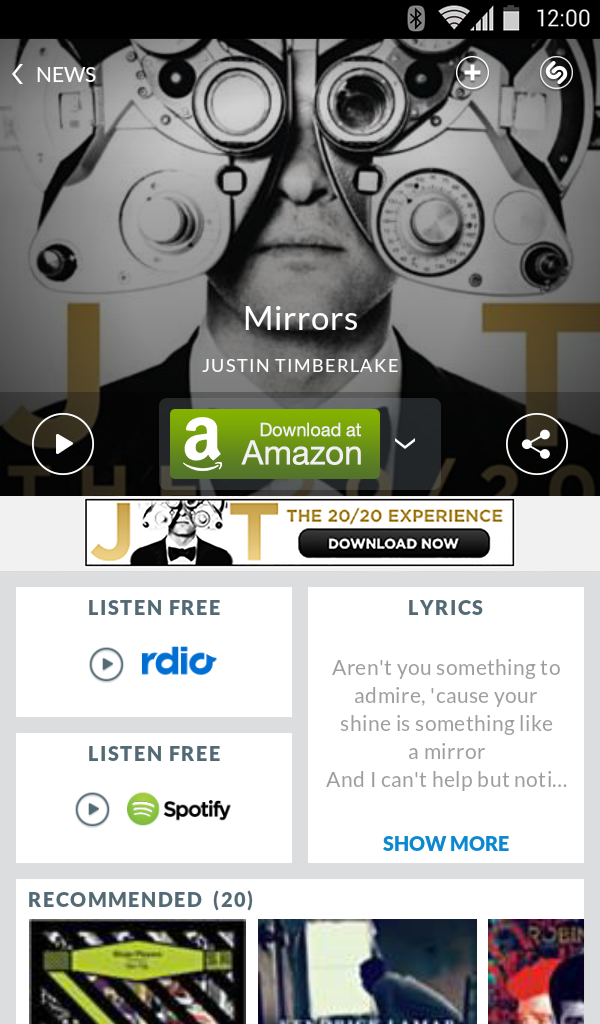The height and width of the screenshot is (1024, 600).
Task: Open the Shazam logo button
Action: click(556, 72)
